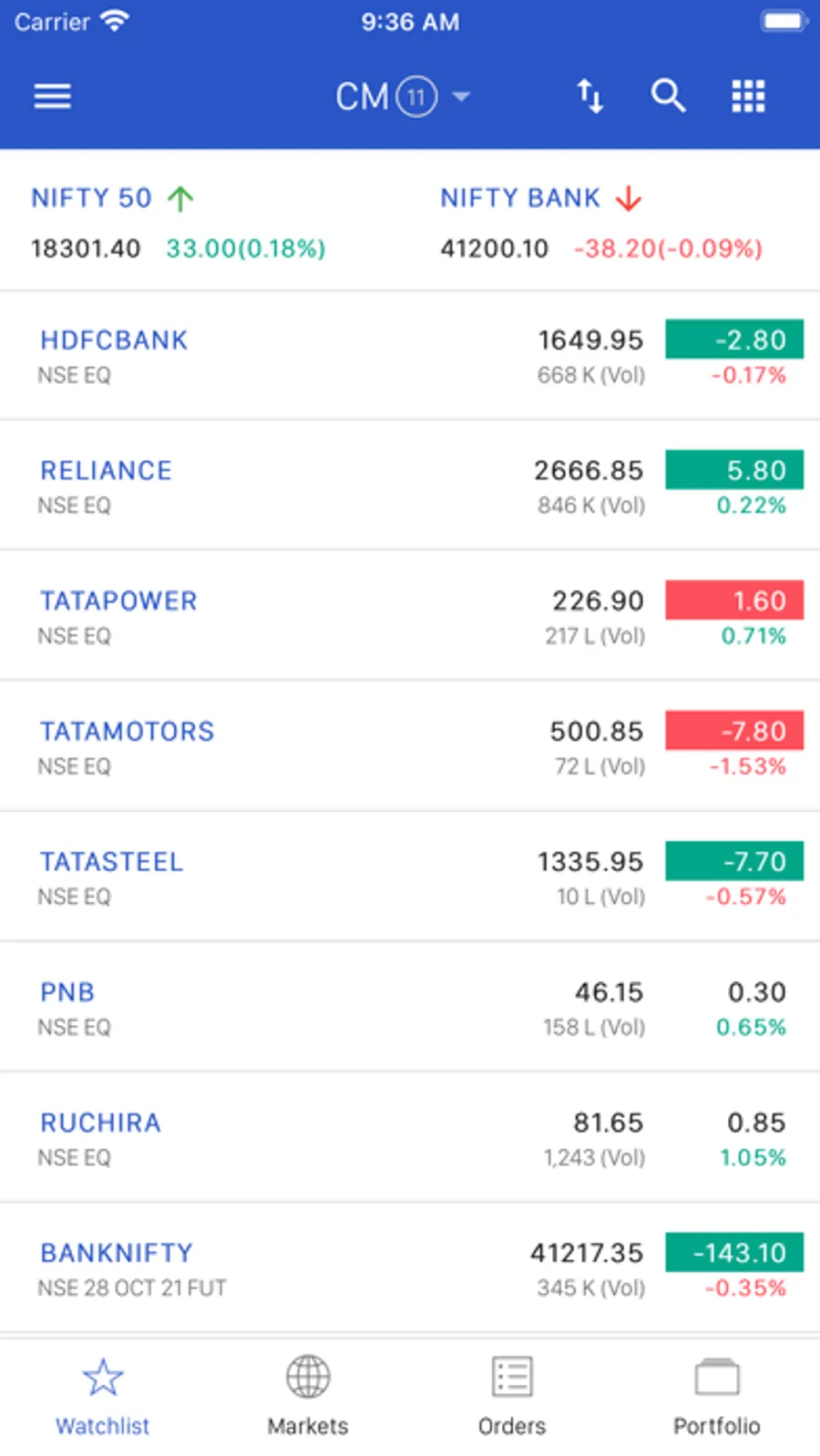Open the RUCHIRA stock row
This screenshot has width=820, height=1456.
coord(410,1138)
